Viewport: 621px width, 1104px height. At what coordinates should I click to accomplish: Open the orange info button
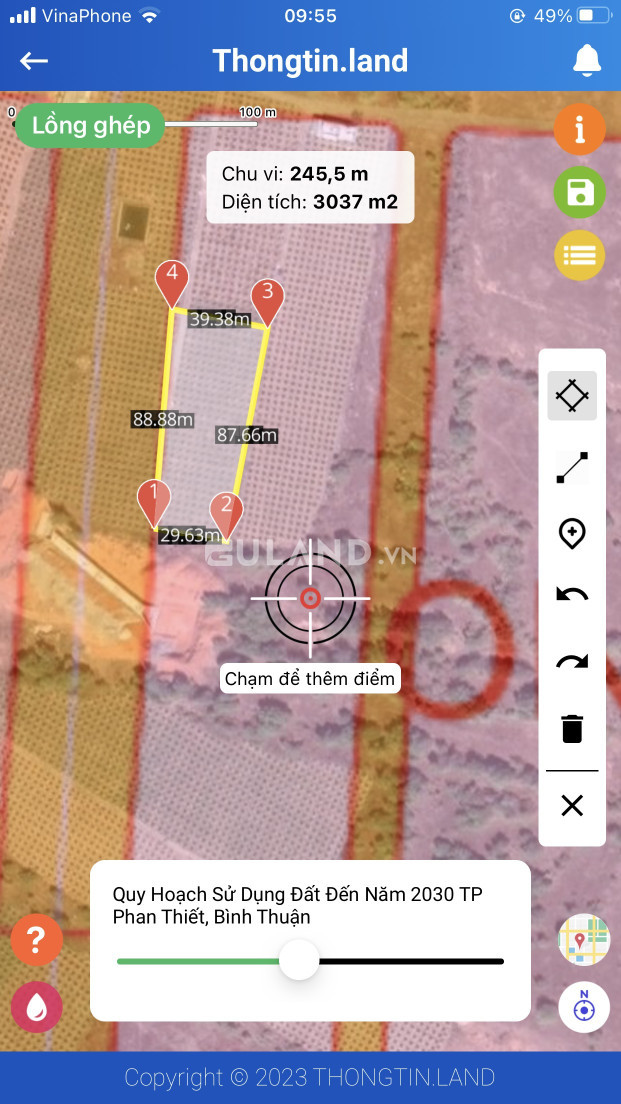click(x=579, y=128)
